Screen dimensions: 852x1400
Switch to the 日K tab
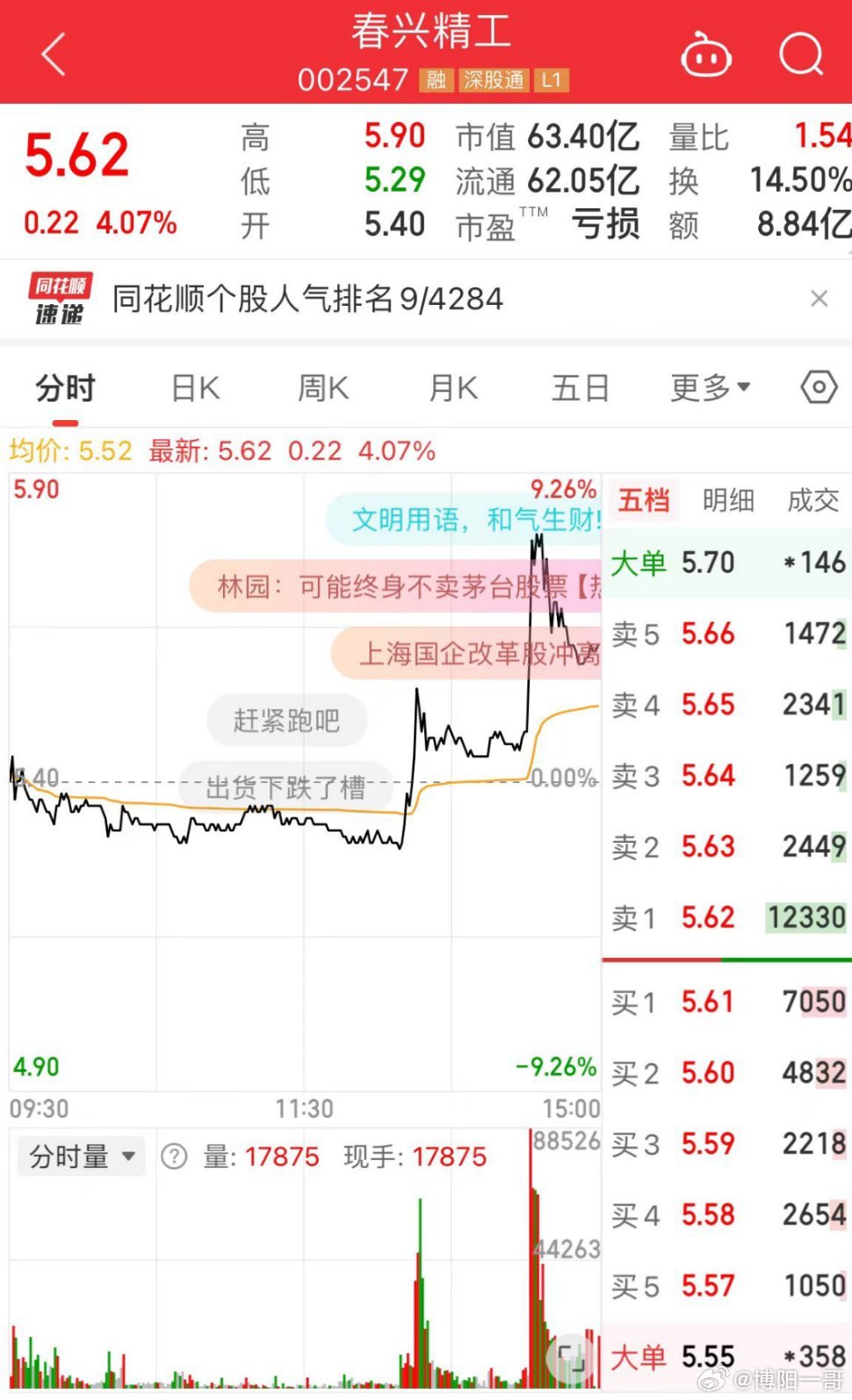(x=193, y=387)
